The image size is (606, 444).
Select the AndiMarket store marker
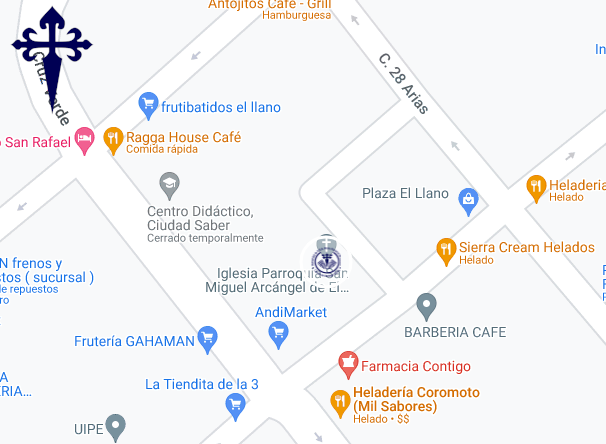point(280,335)
